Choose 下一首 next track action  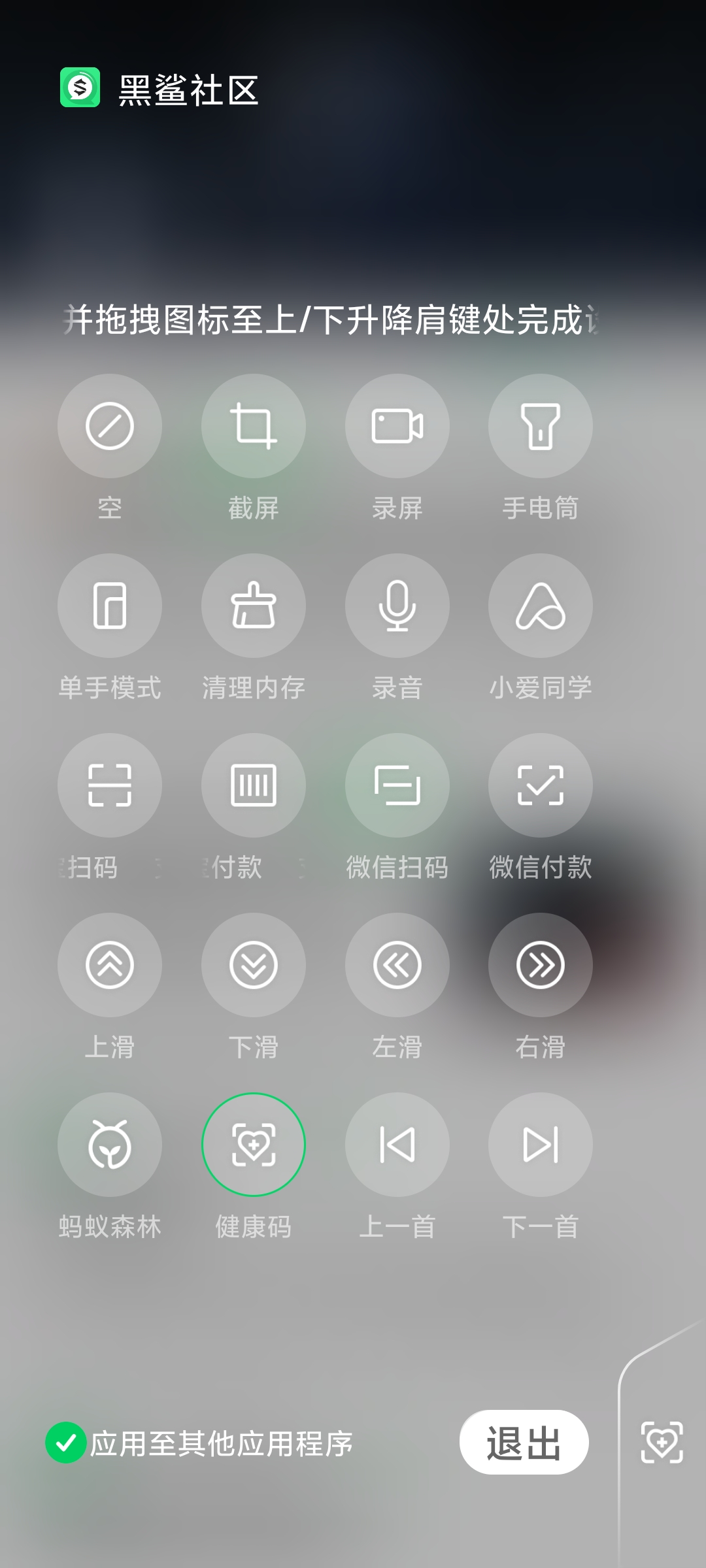tap(541, 1145)
